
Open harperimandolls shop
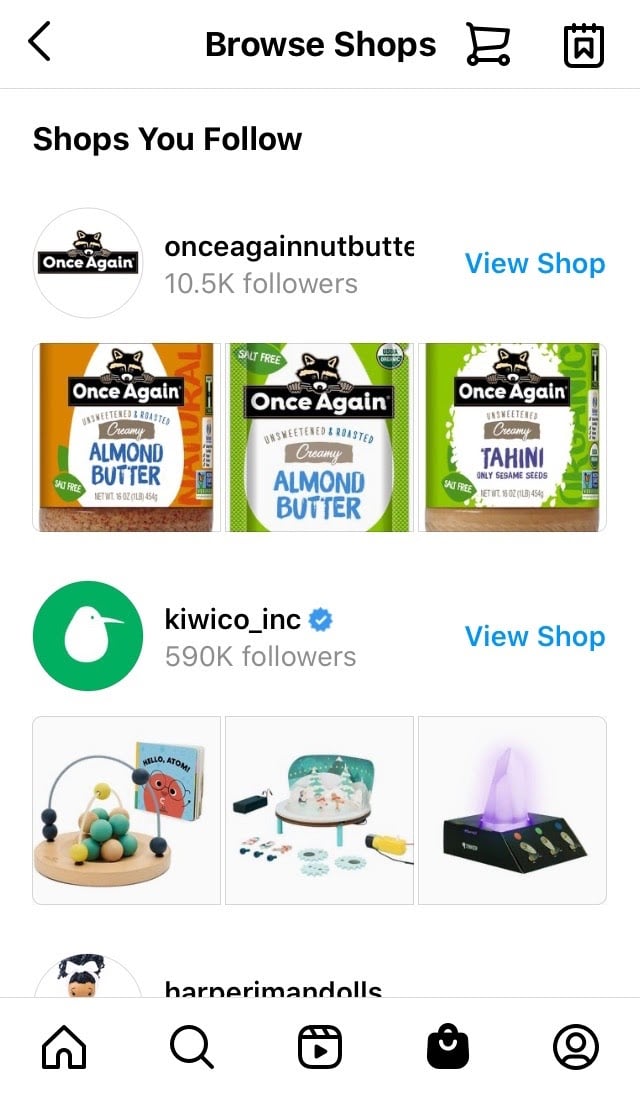click(x=273, y=988)
